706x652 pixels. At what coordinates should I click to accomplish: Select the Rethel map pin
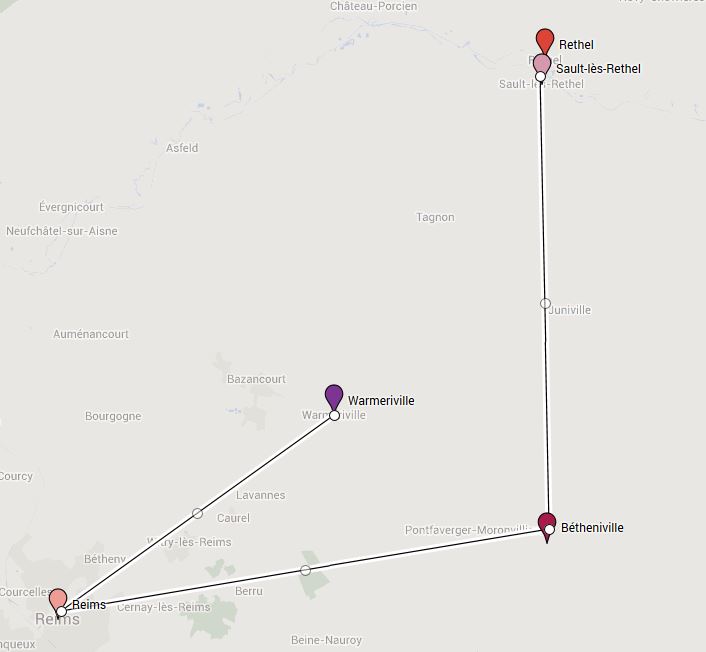(x=544, y=39)
